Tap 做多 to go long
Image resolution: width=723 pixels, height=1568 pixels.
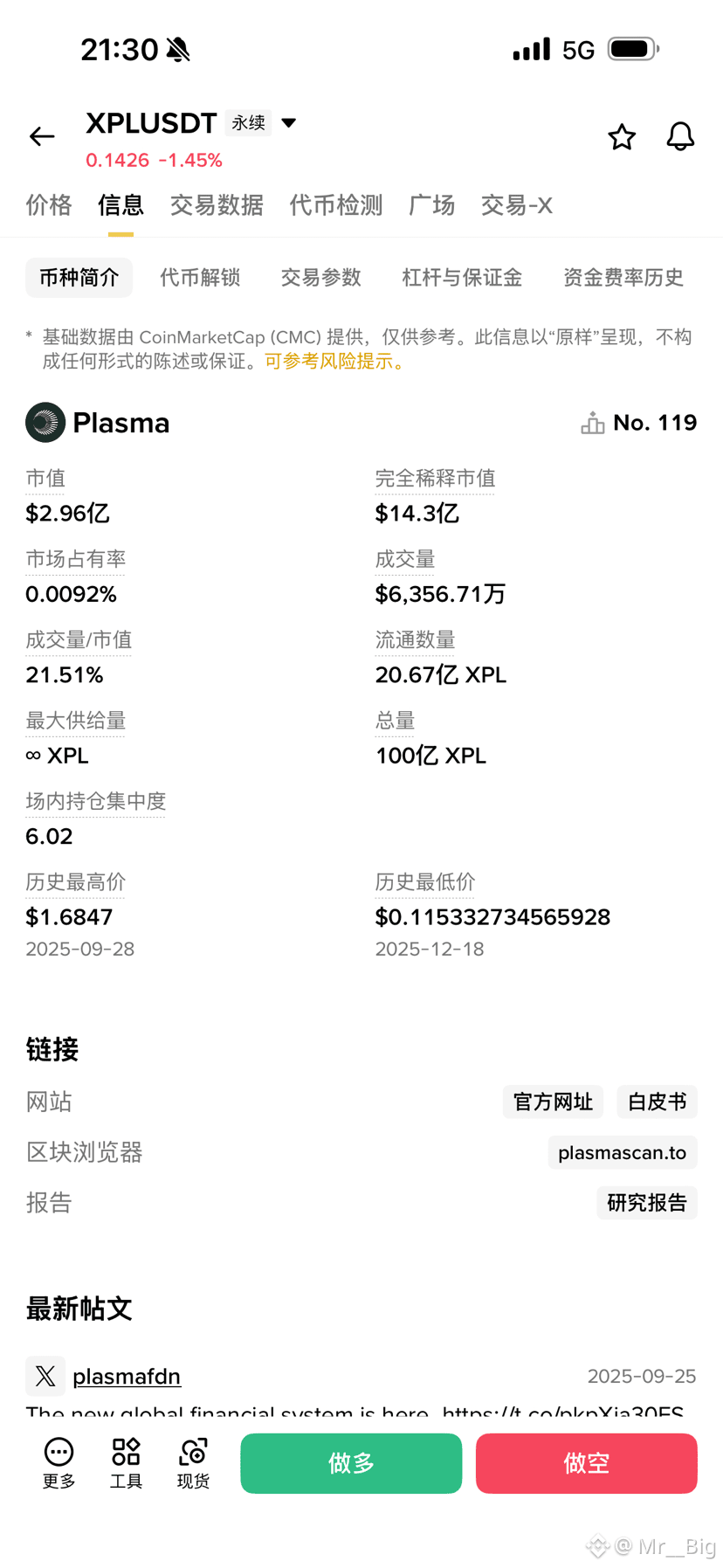(x=351, y=1463)
